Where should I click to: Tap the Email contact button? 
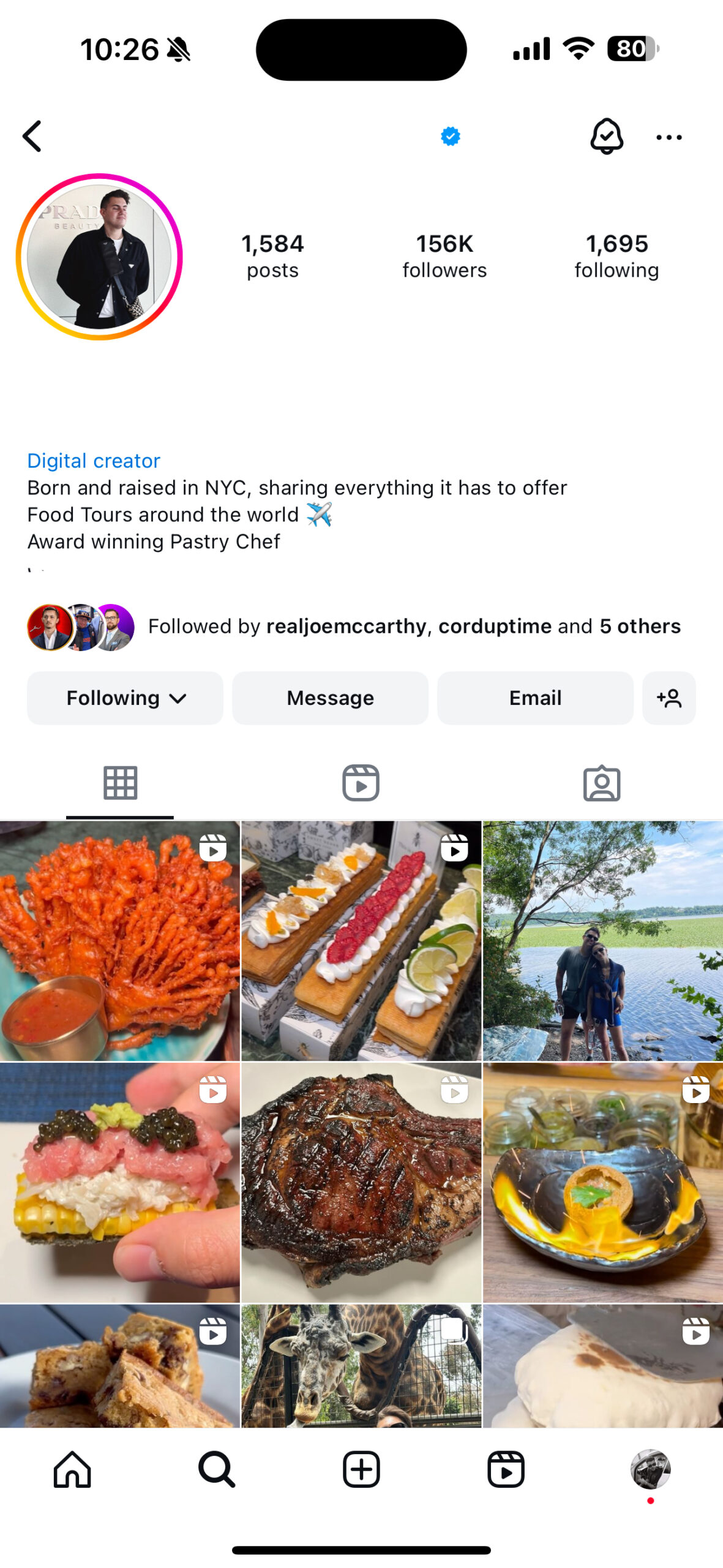click(x=535, y=698)
